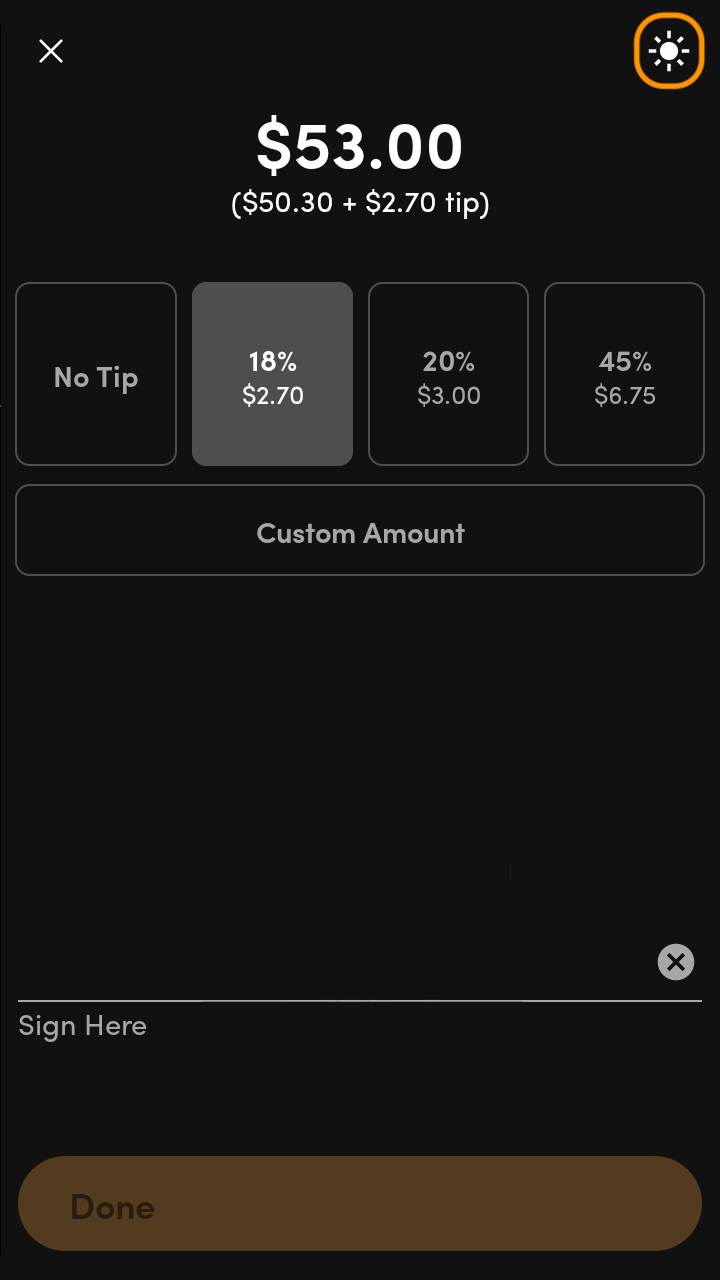Close the payment screen
The image size is (720, 1280).
pos(51,51)
